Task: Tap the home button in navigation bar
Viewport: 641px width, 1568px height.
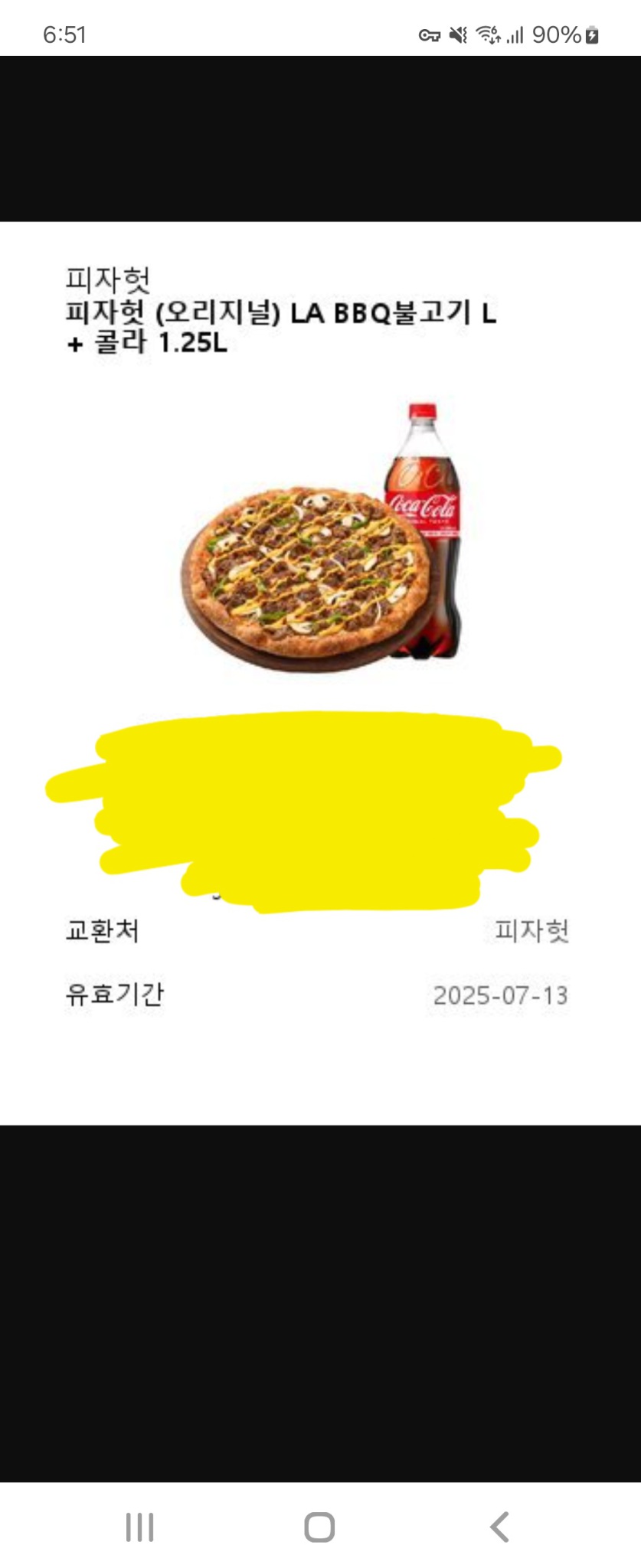Action: (x=319, y=1527)
